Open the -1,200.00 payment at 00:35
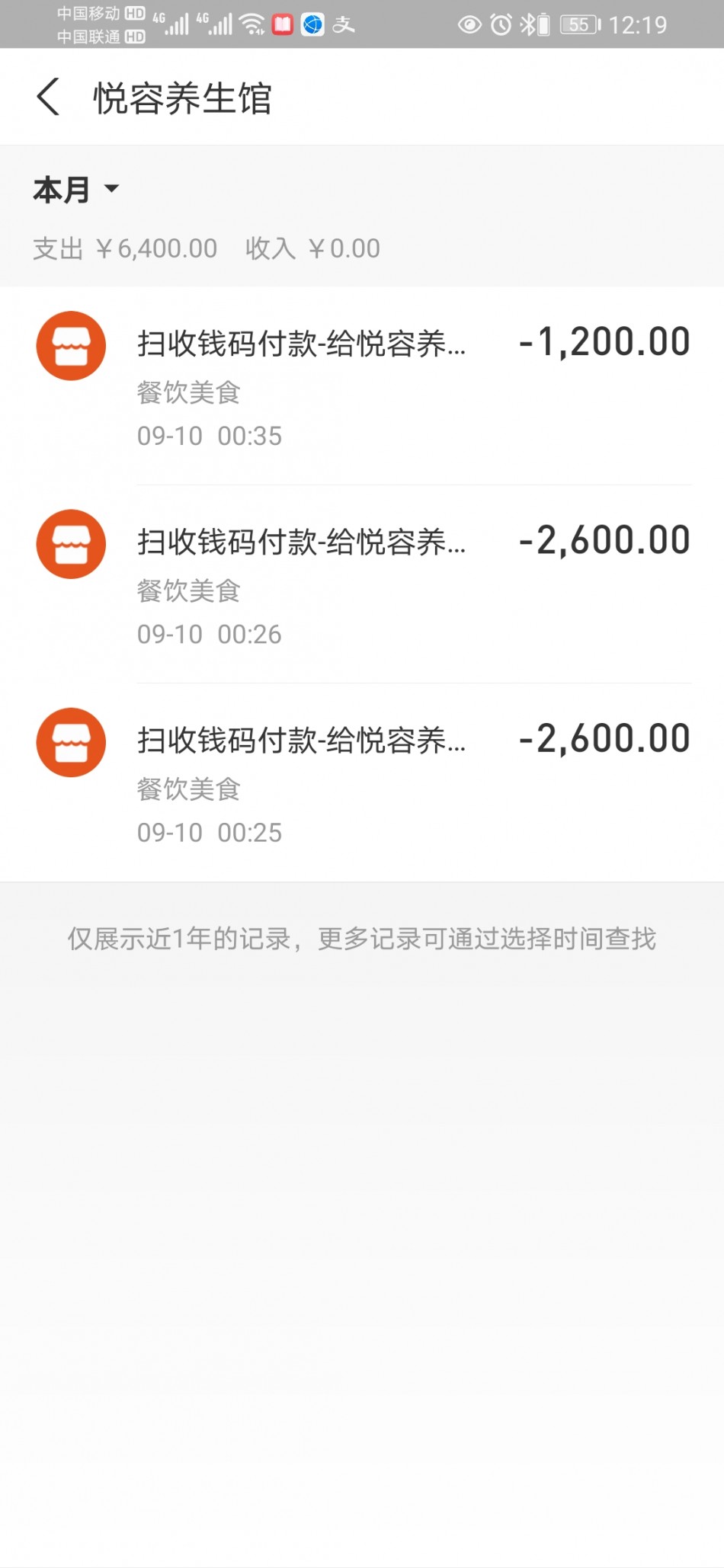The image size is (724, 1568). [x=362, y=387]
